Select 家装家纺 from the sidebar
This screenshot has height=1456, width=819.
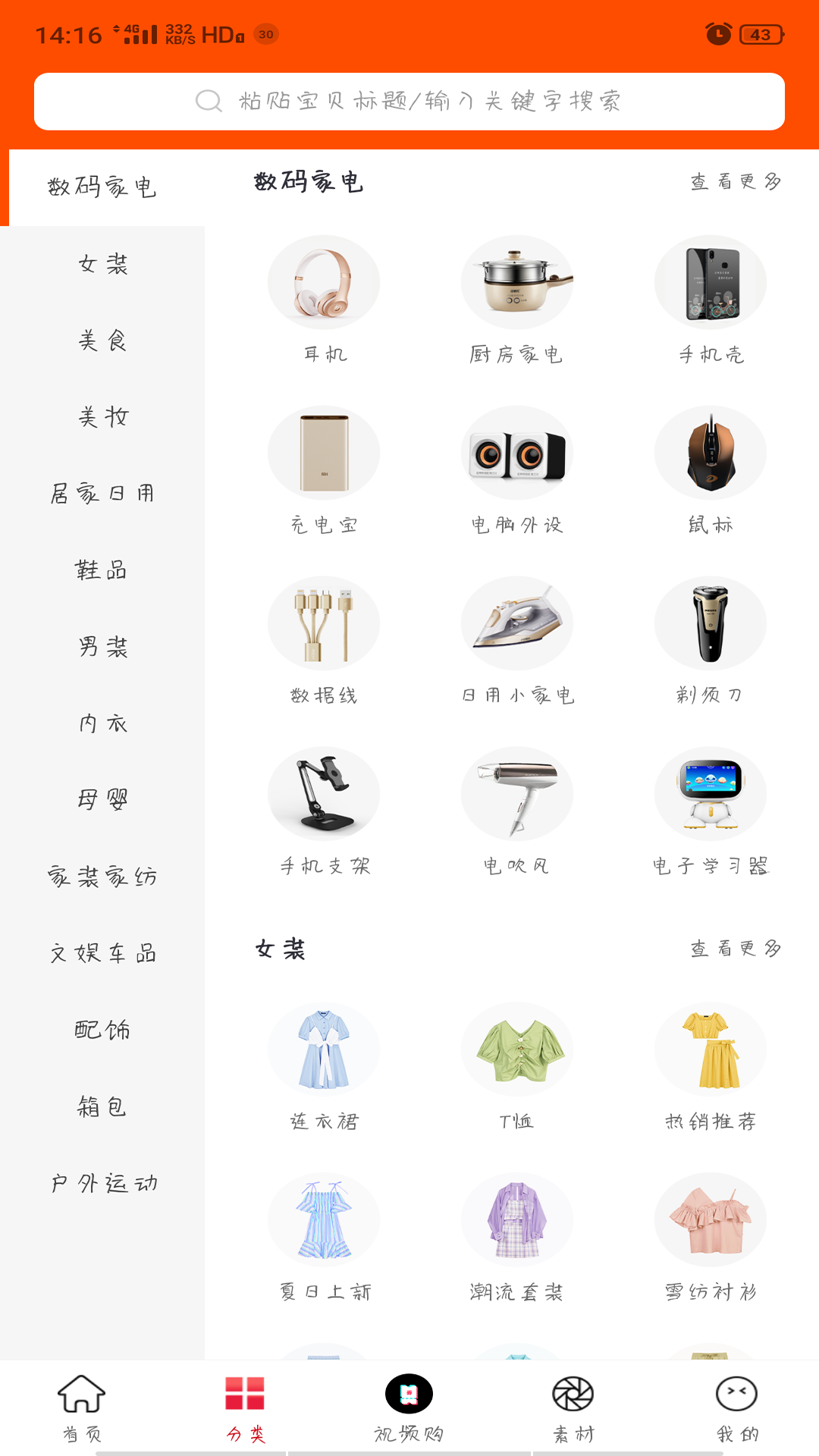click(x=103, y=876)
